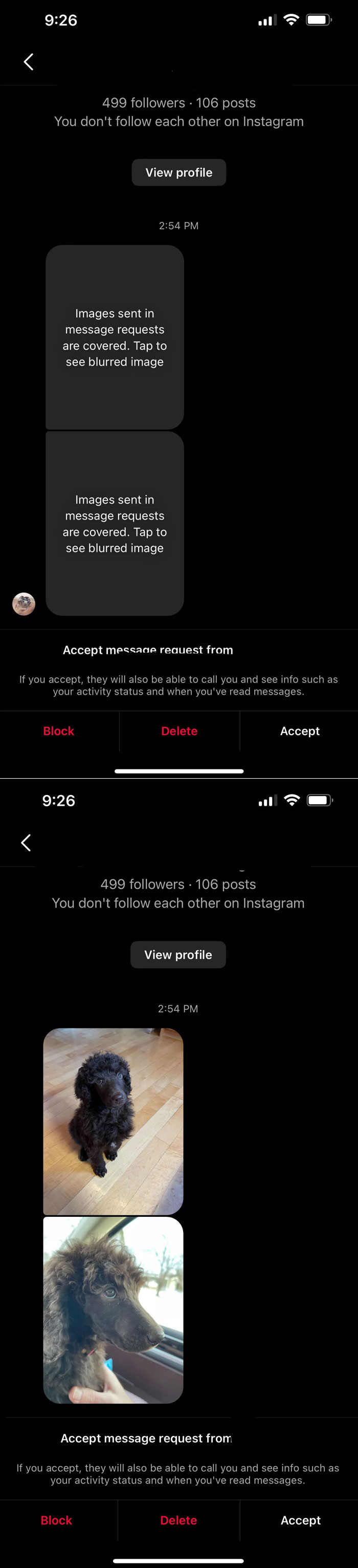Block the sender of the covered images
This screenshot has height=1568, width=358.
click(x=58, y=731)
